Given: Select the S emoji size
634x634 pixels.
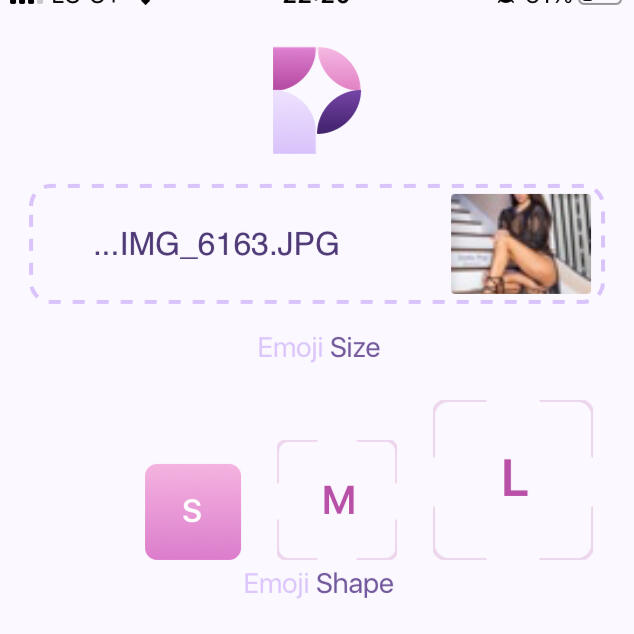Looking at the screenshot, I should (193, 511).
